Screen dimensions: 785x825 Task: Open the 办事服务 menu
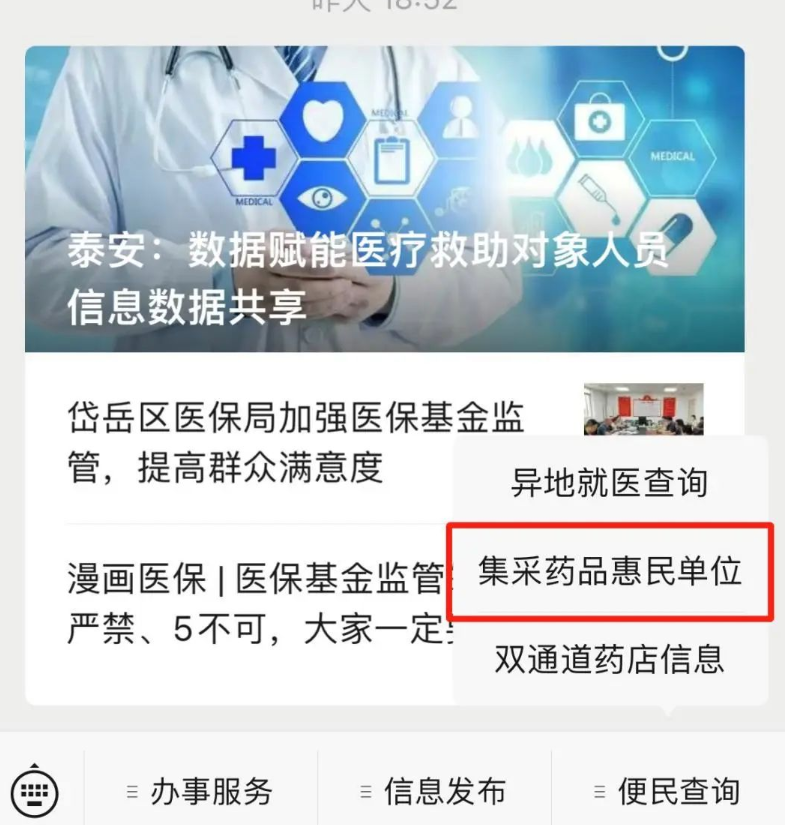pyautogui.click(x=200, y=793)
